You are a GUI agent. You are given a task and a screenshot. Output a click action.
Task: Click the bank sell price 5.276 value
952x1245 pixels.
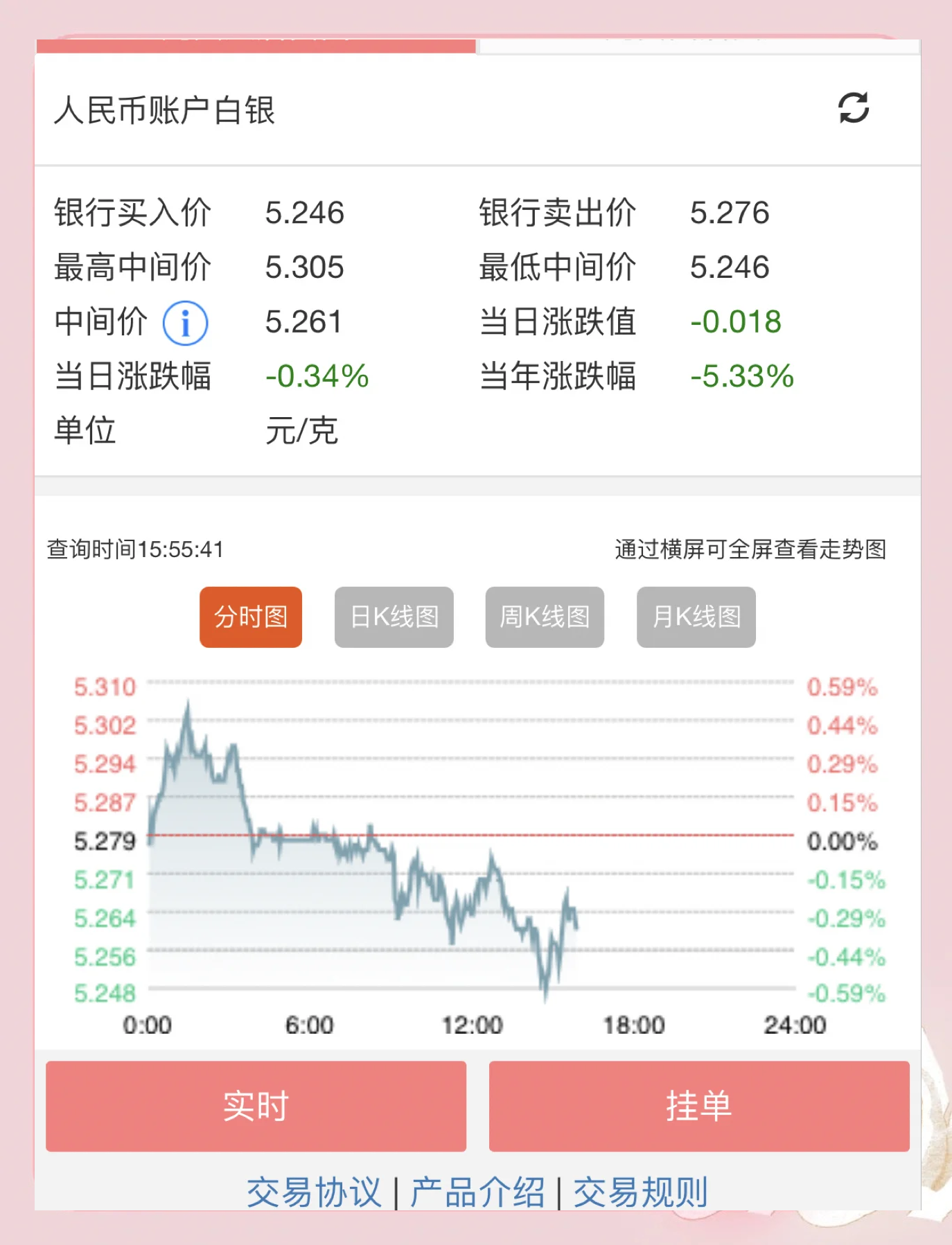point(730,213)
